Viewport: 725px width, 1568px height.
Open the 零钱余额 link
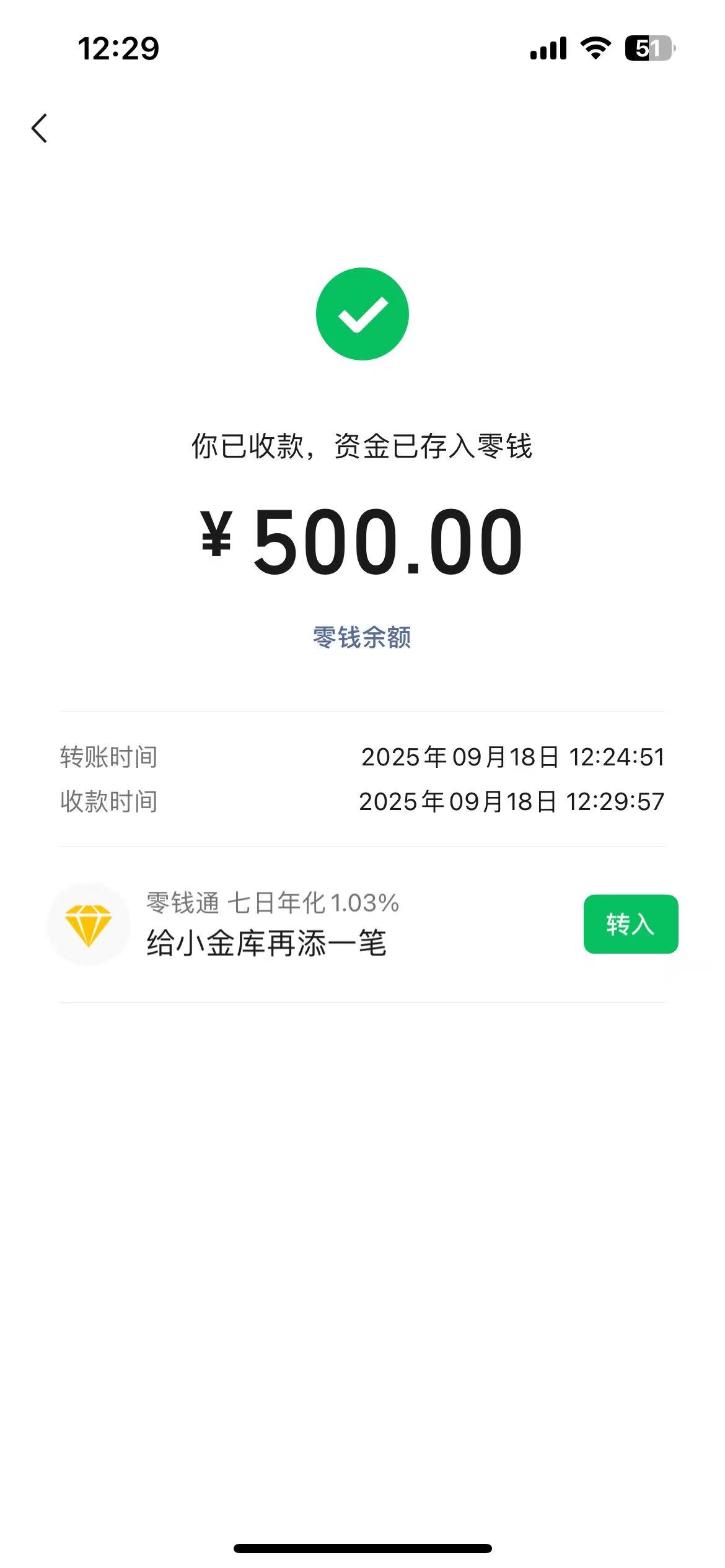point(362,637)
